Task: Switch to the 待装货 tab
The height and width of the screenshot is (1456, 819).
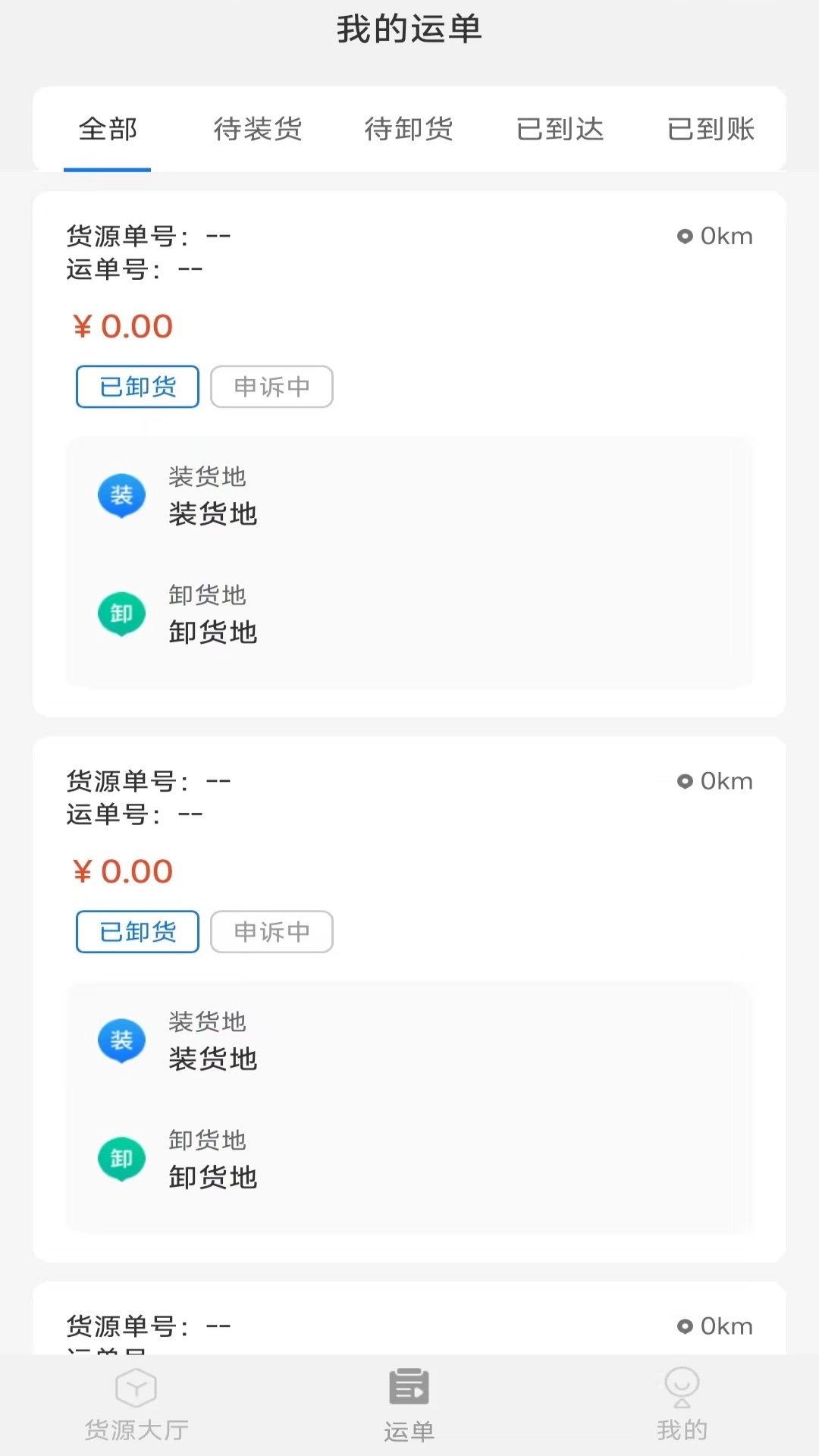Action: pyautogui.click(x=258, y=129)
